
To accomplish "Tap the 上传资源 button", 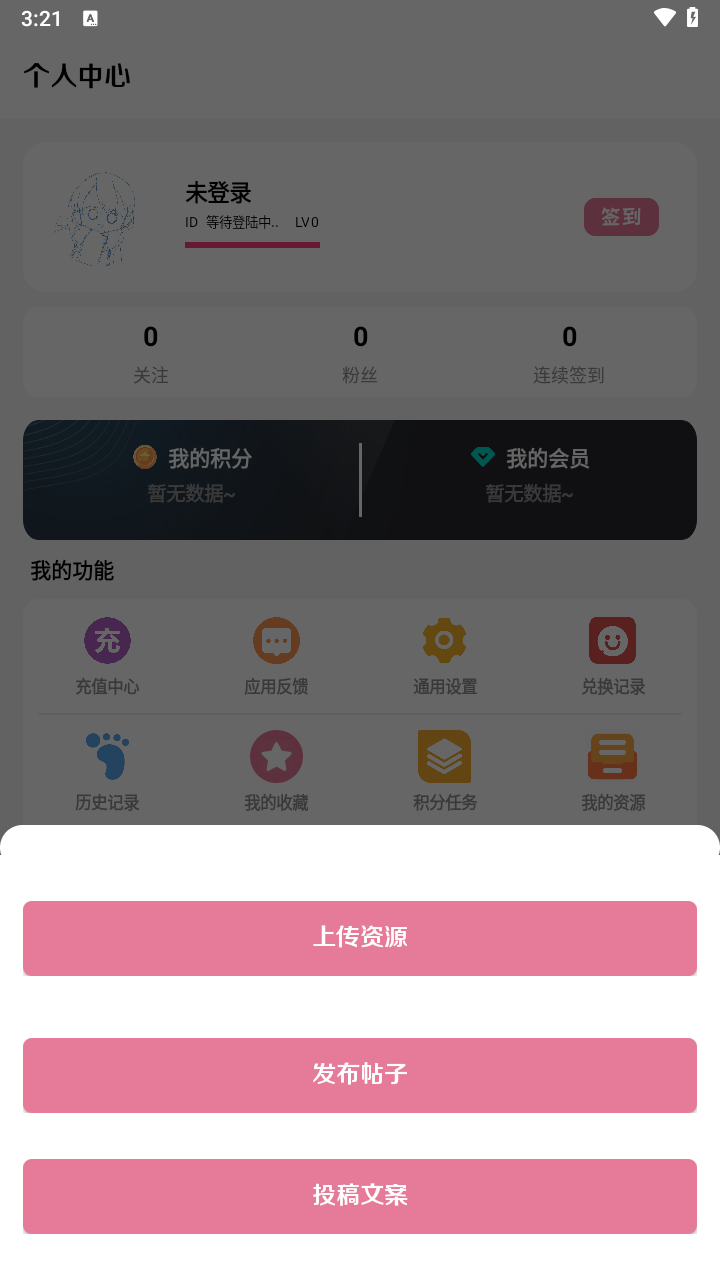I will [360, 938].
